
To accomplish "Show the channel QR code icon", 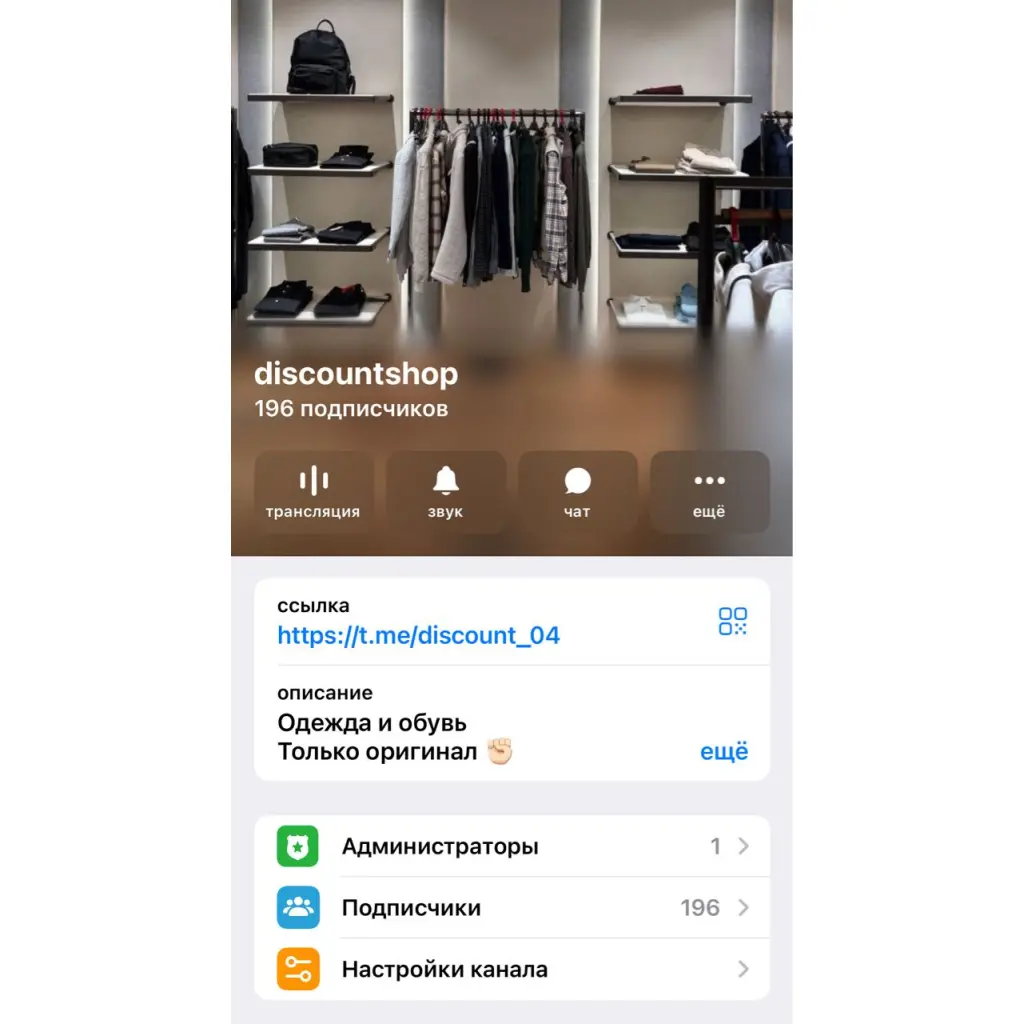I will (733, 621).
